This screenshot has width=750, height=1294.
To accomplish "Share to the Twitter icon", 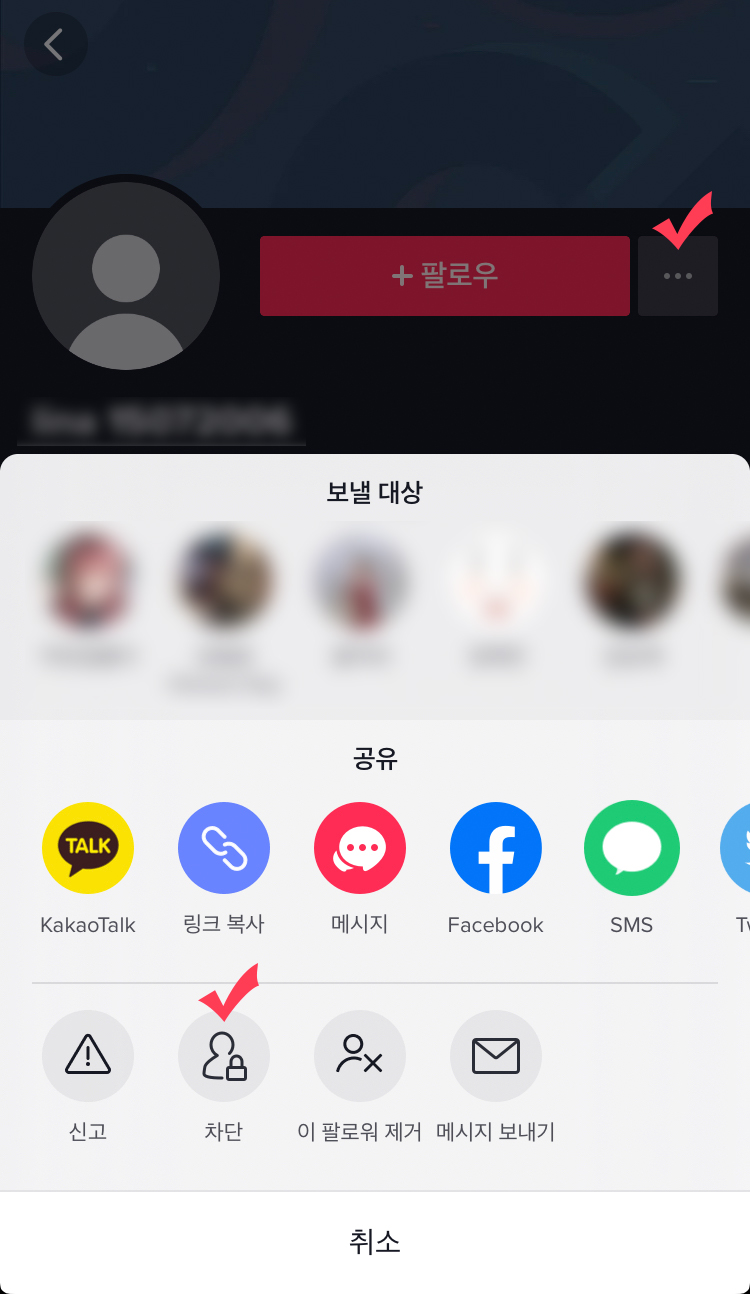I will coord(738,849).
